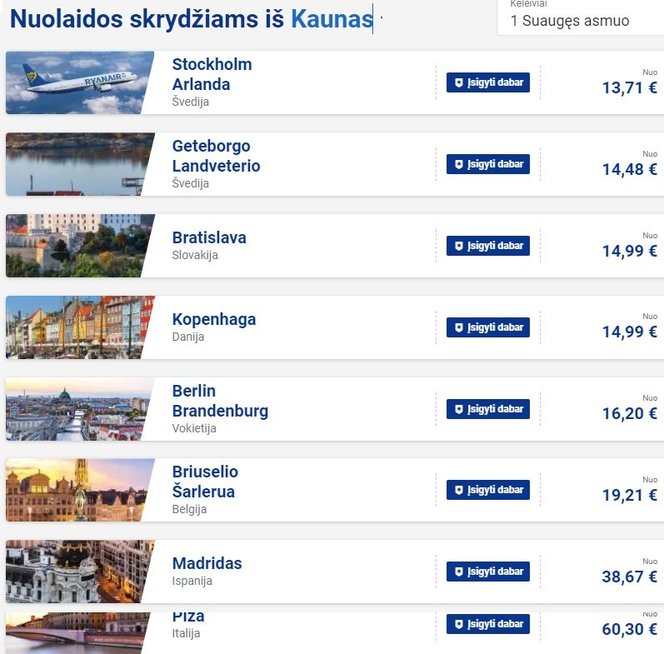Tap Įsigyti dabar for Stockholm Arlanda
The height and width of the screenshot is (654, 664).
click(488, 83)
